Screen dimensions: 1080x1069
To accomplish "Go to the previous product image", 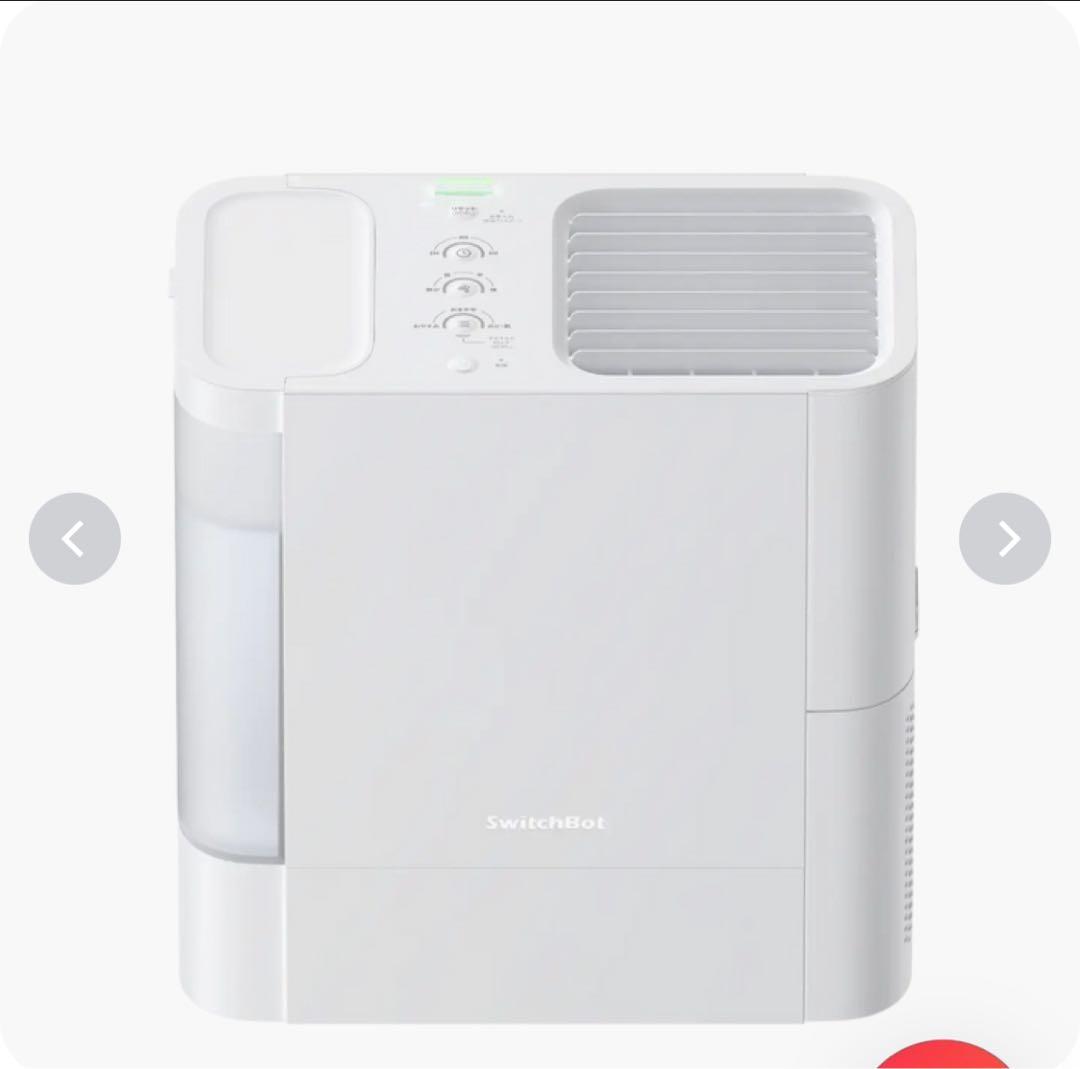I will tap(75, 539).
